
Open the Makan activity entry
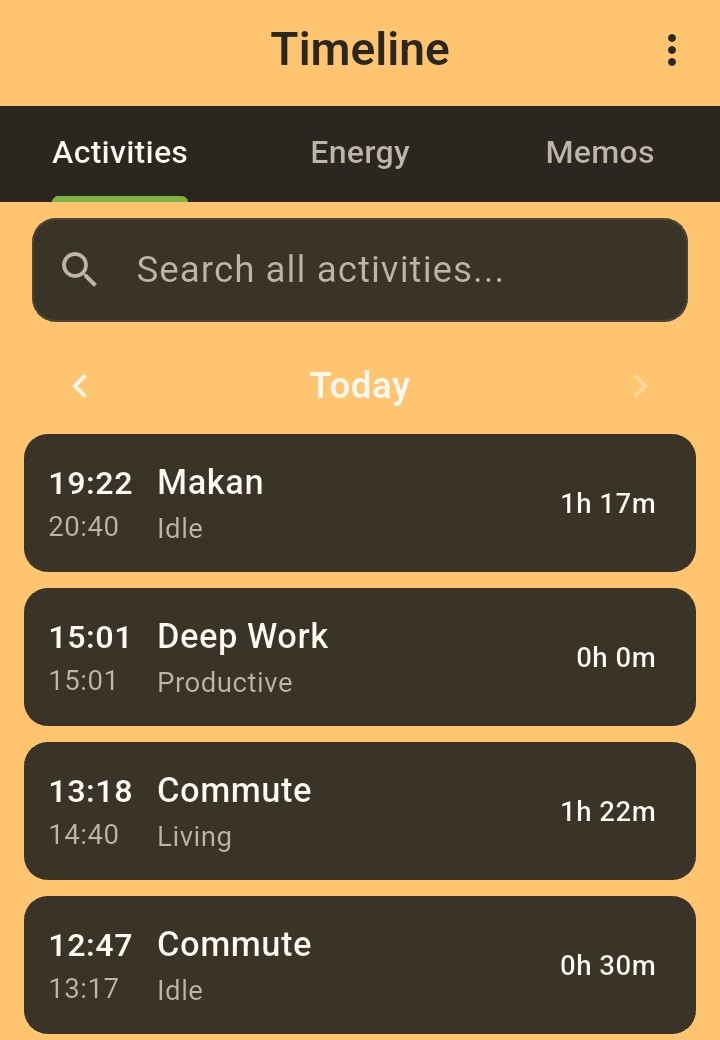[x=360, y=502]
